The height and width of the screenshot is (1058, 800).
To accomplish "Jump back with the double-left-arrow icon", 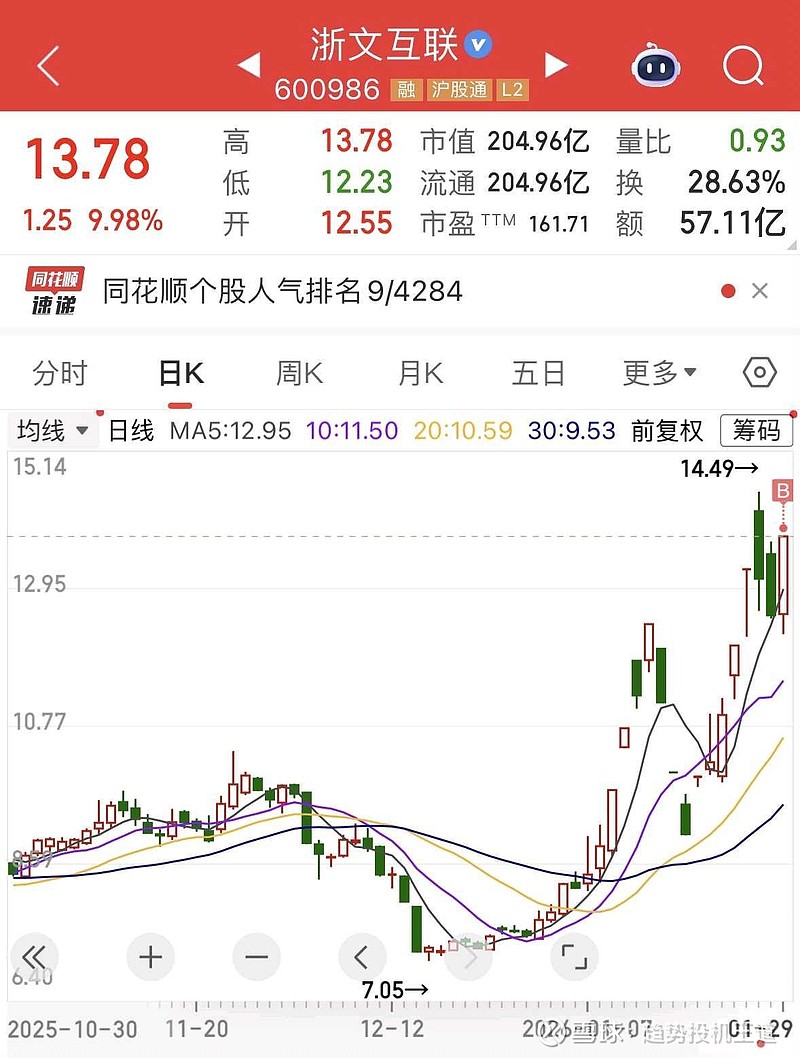I will (35, 956).
